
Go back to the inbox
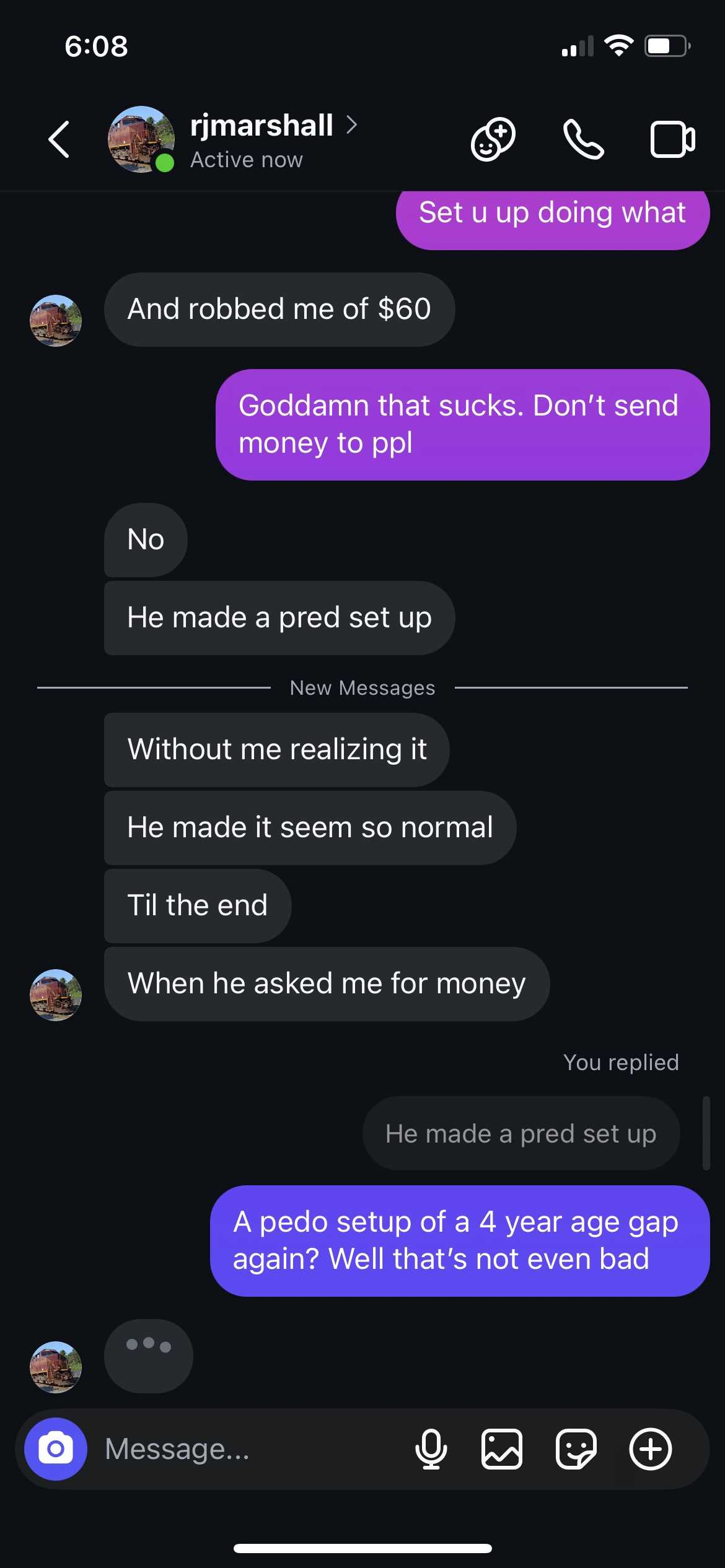tap(59, 139)
